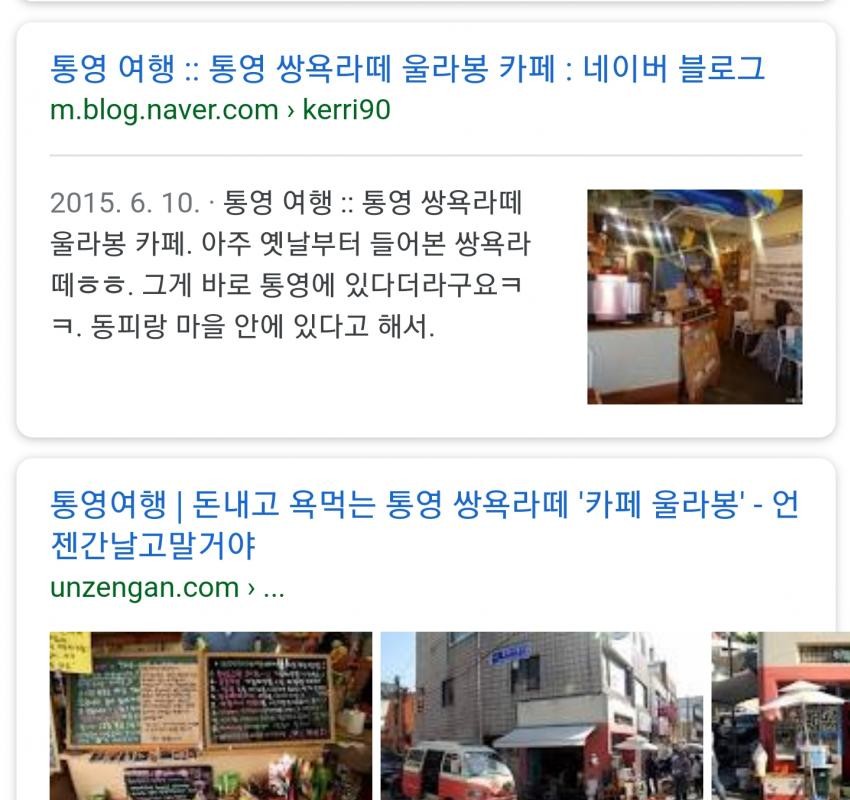Open the Naver blog result about 울라봉 카페
The image size is (850, 800).
pyautogui.click(x=407, y=69)
